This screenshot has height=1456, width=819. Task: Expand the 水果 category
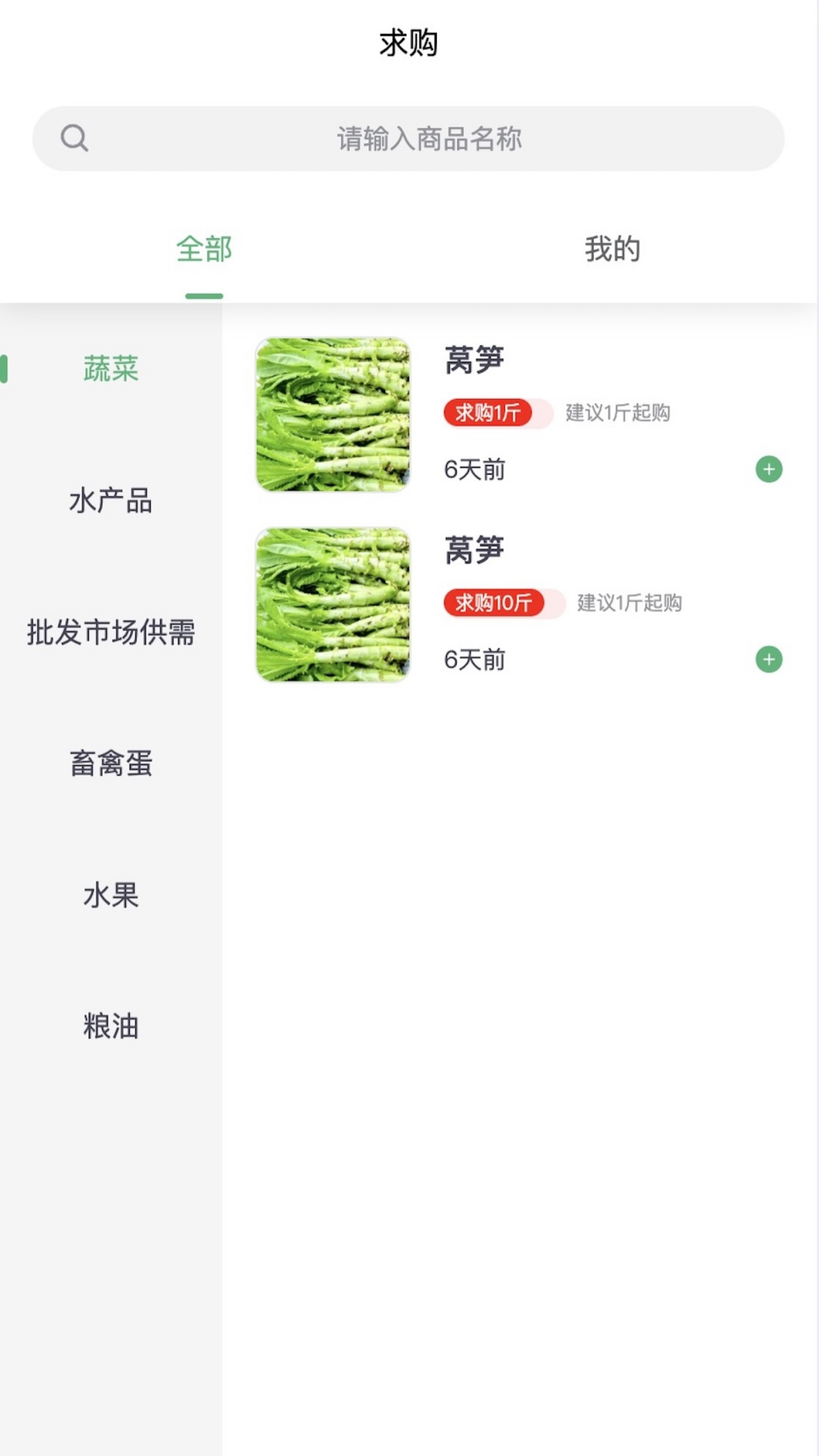(x=111, y=896)
